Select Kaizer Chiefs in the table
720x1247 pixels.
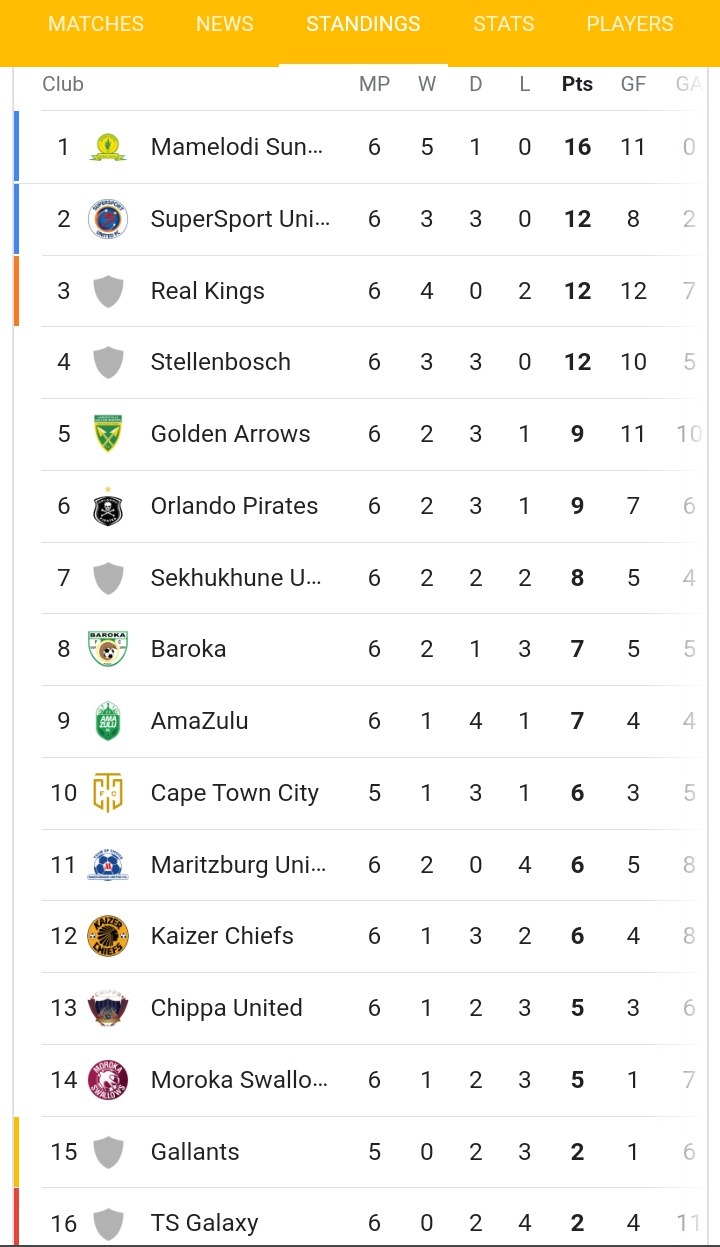coord(372,936)
